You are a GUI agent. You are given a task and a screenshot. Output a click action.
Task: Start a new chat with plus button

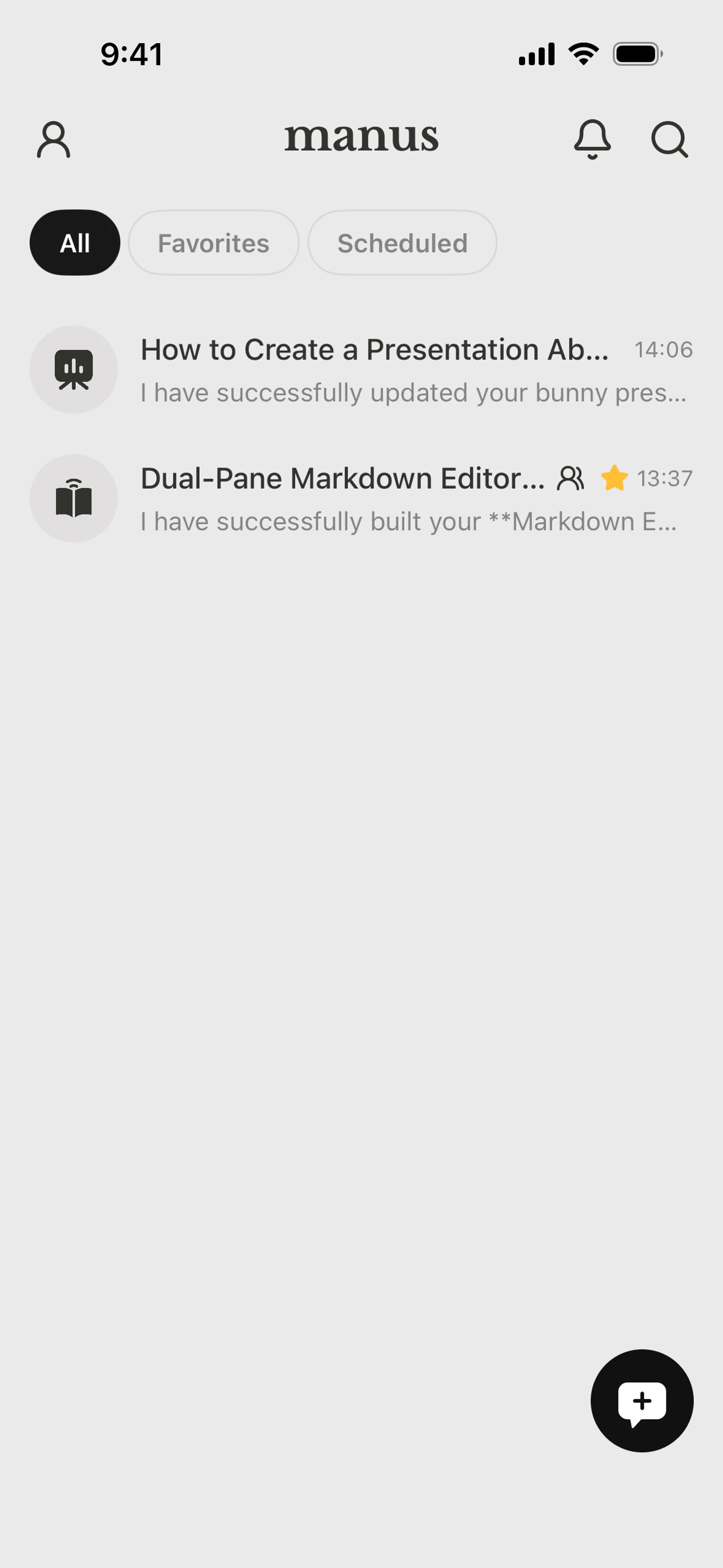pyautogui.click(x=642, y=1401)
